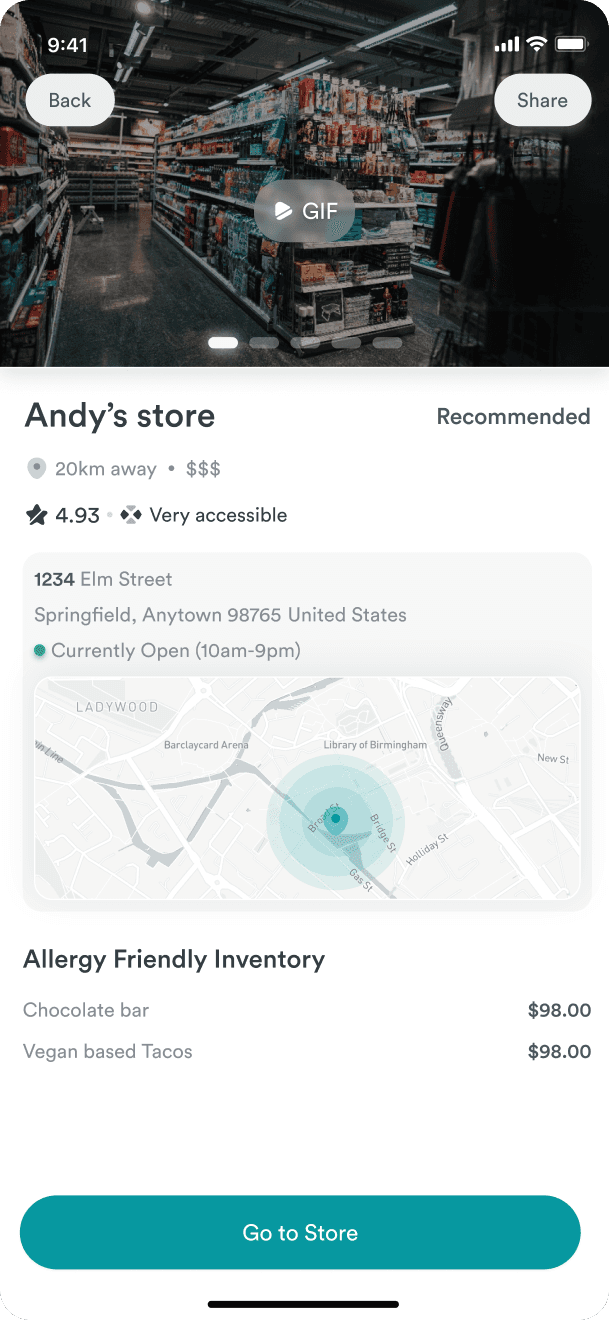Jump to the second photo indicator dot
Viewport: 610px width, 1320px height.
tap(264, 342)
